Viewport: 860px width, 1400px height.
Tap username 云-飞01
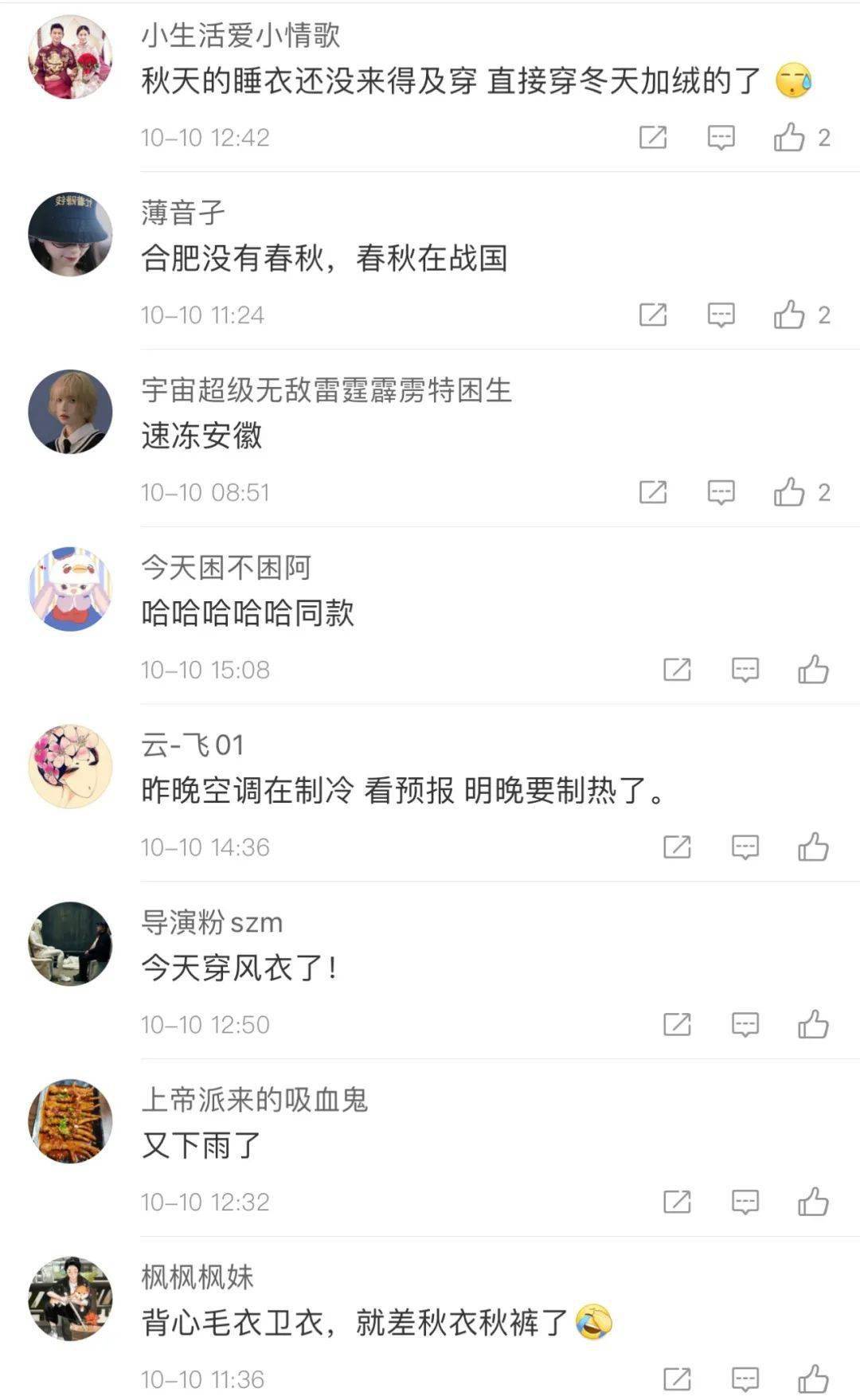[x=192, y=746]
